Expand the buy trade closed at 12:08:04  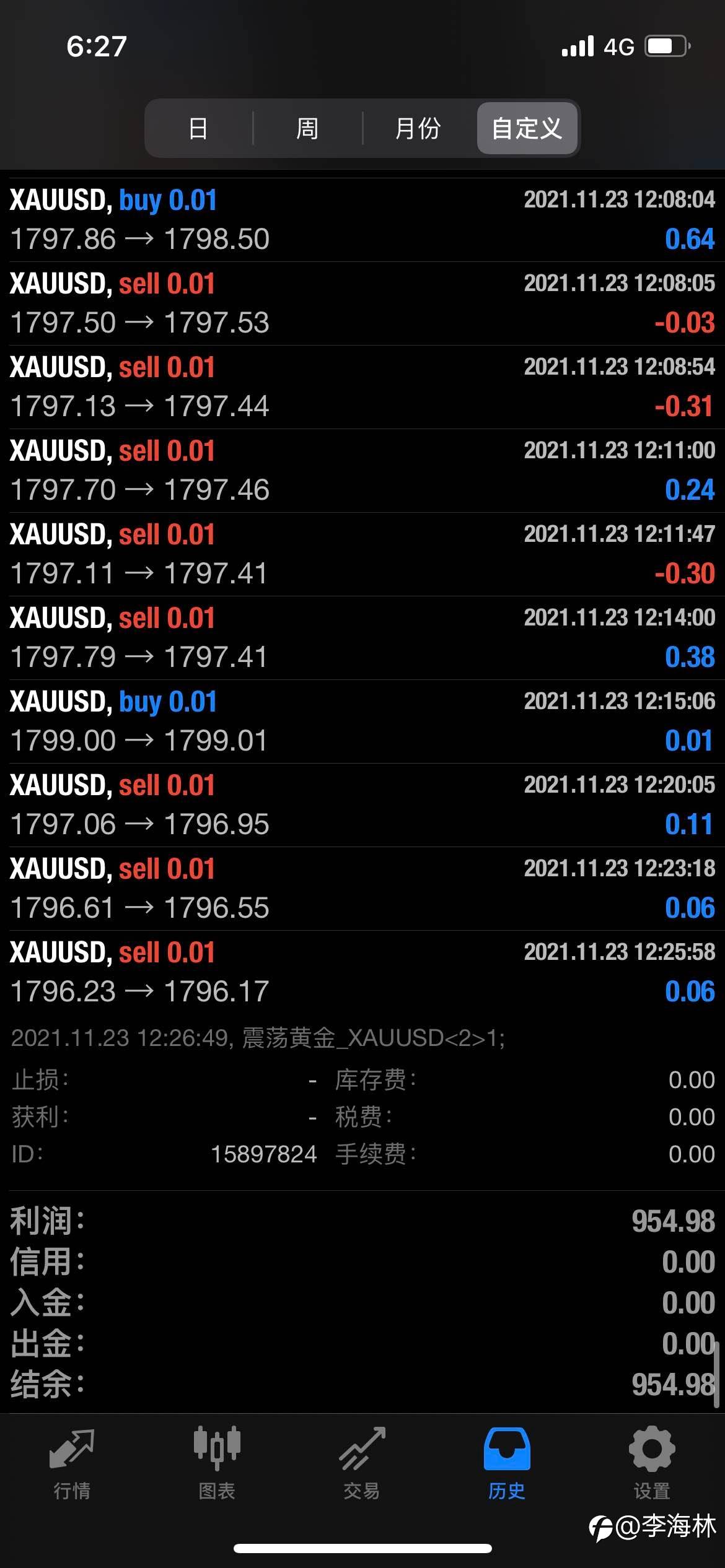coord(362,220)
